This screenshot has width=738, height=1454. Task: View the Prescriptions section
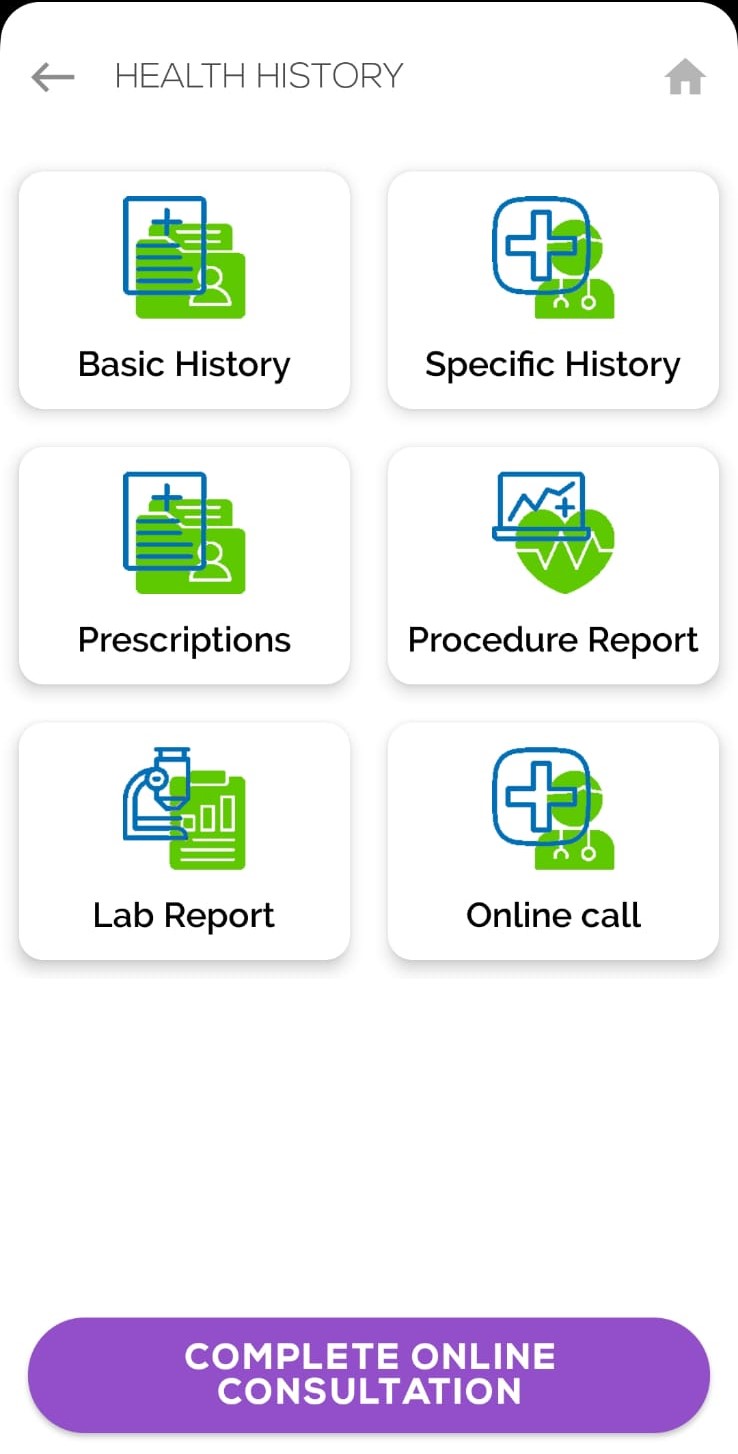point(184,566)
